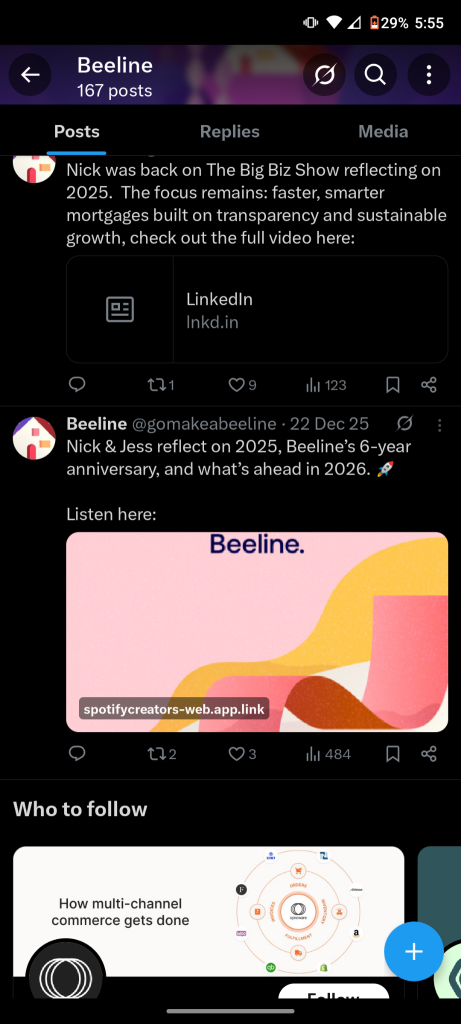461x1024 pixels.
Task: Compose a new post with plus button
Action: (x=414, y=952)
